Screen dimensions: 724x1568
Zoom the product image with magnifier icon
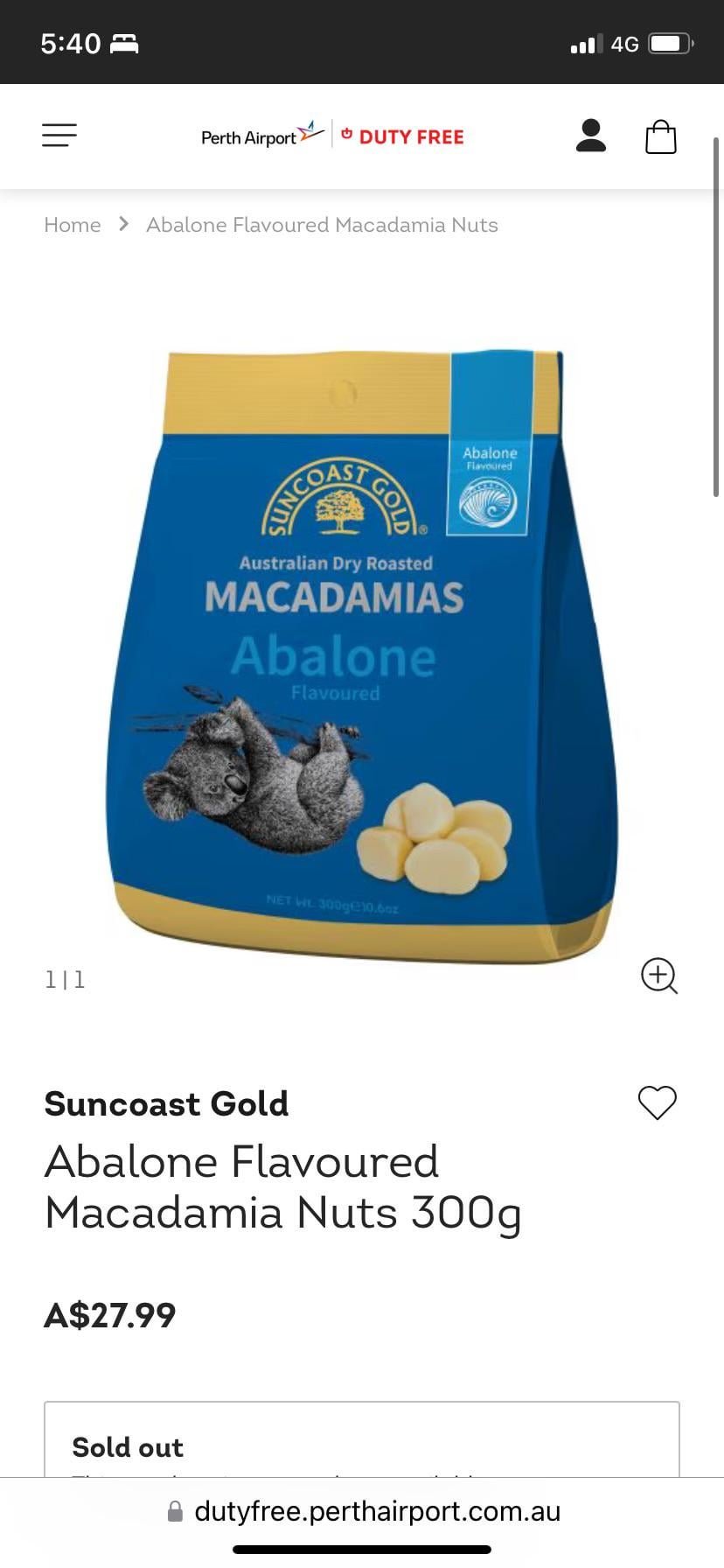tap(659, 976)
